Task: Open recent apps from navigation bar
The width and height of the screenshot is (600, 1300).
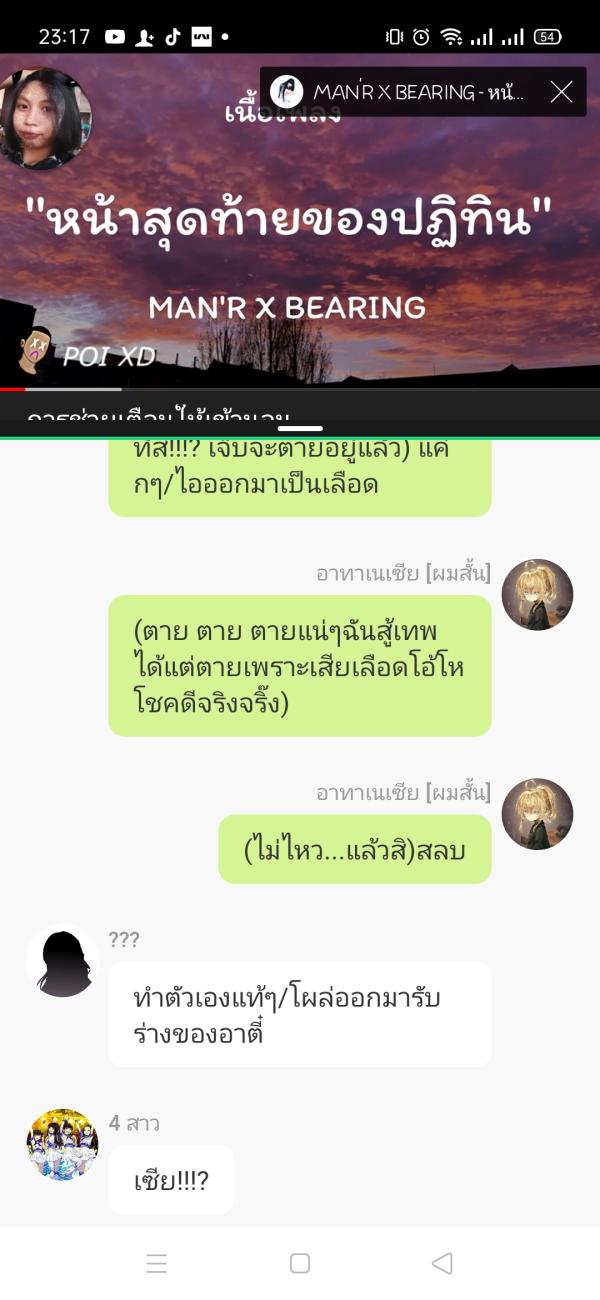Action: (157, 1263)
